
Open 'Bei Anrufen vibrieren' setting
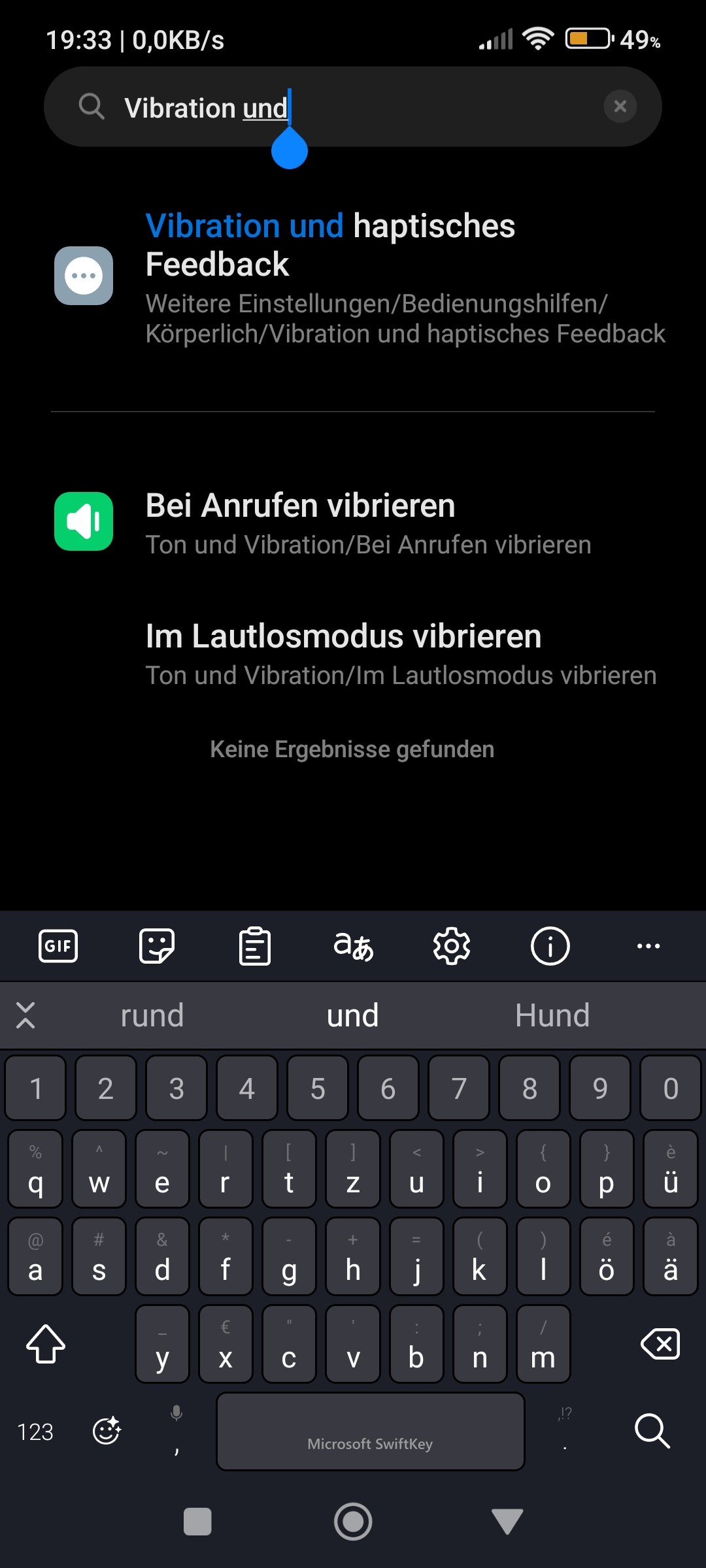(x=353, y=523)
